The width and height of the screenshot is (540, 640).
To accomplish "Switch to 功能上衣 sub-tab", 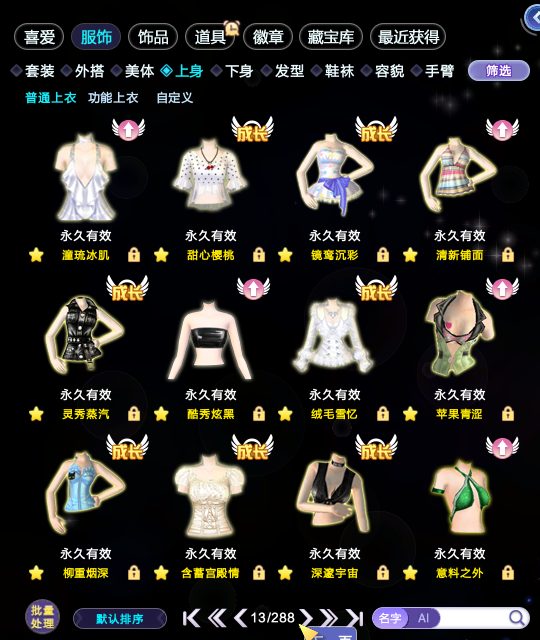I will tap(113, 98).
